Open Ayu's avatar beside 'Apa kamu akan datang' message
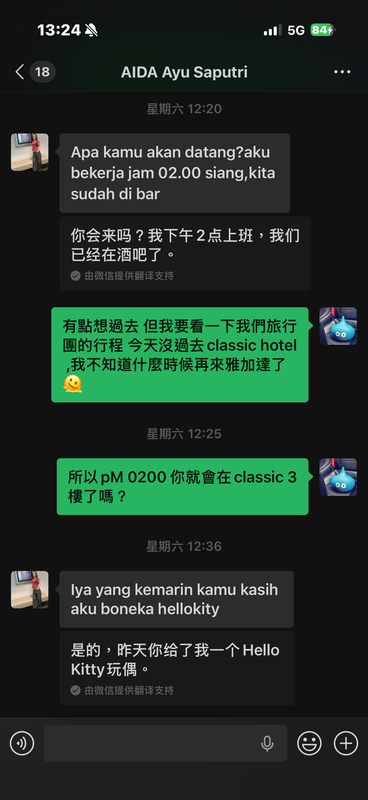 30,152
